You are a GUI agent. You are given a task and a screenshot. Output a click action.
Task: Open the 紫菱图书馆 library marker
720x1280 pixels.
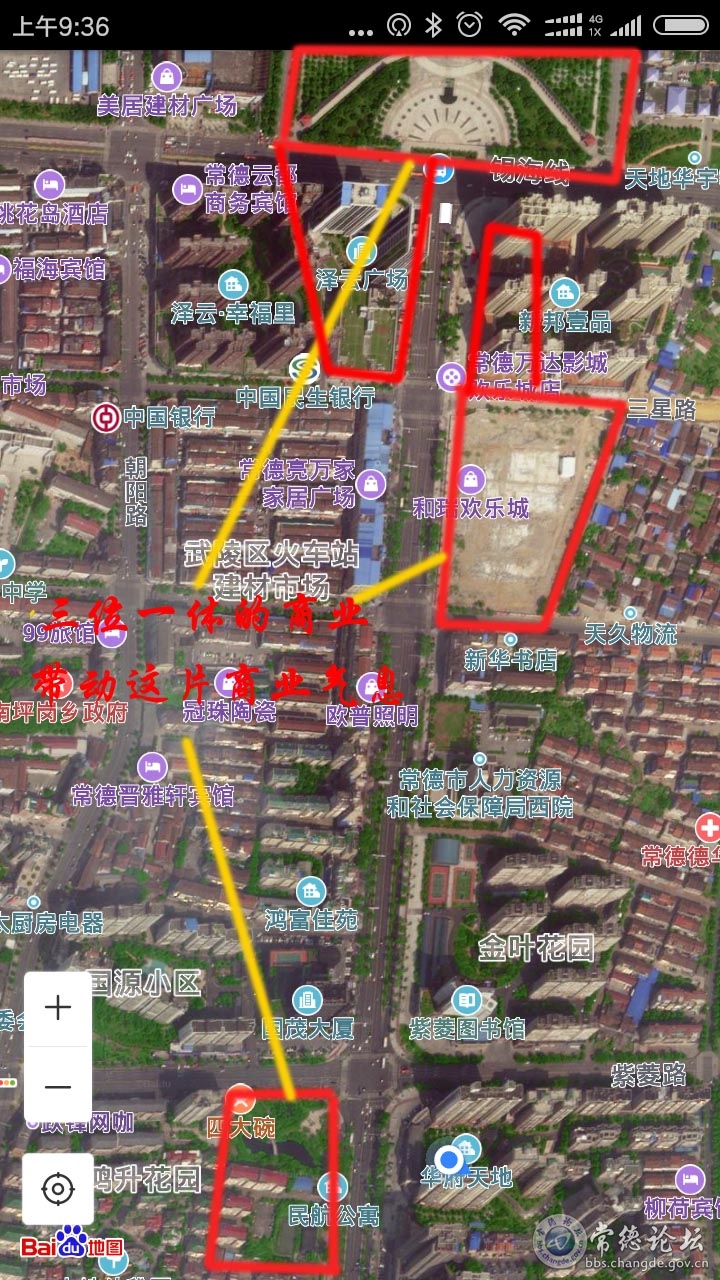(x=467, y=999)
